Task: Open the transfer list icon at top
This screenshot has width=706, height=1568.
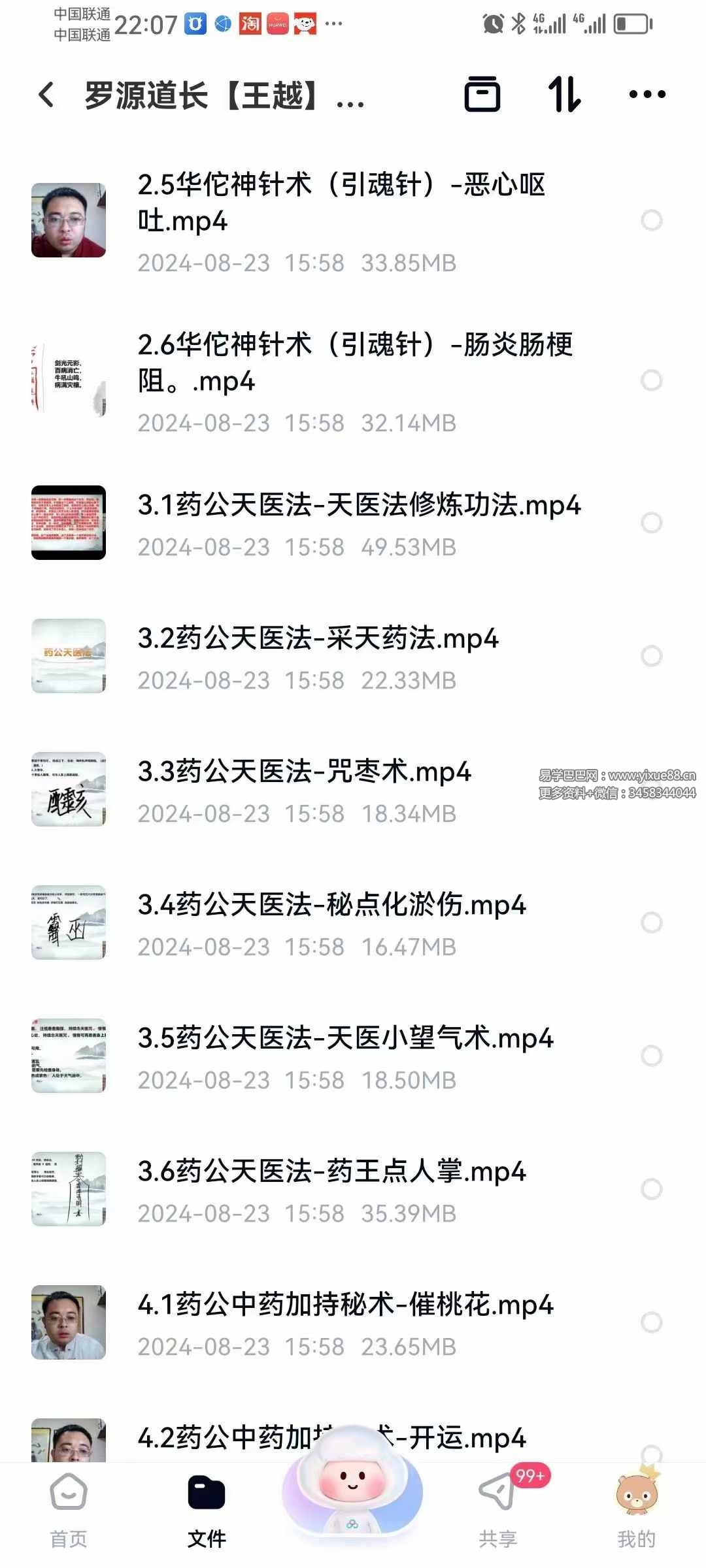Action: click(x=484, y=95)
